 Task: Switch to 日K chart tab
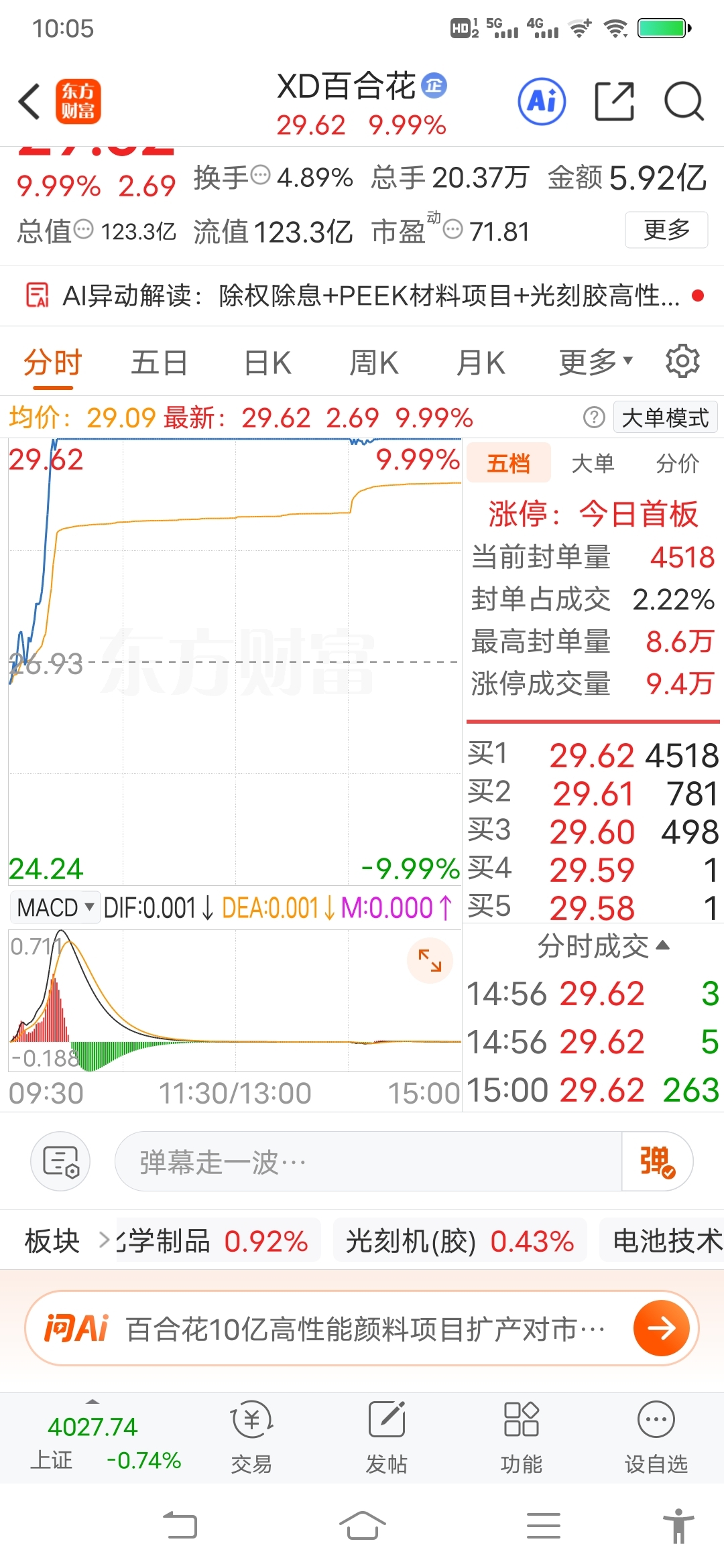[x=267, y=363]
